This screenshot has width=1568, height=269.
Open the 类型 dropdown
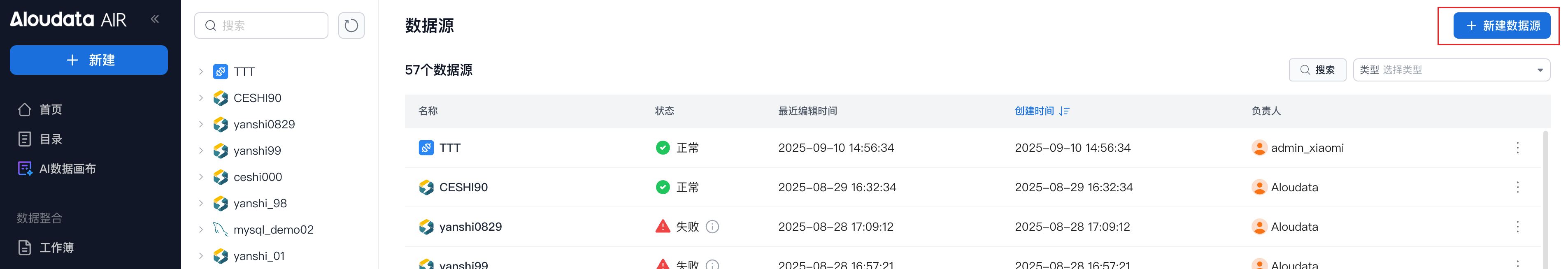tap(1451, 70)
